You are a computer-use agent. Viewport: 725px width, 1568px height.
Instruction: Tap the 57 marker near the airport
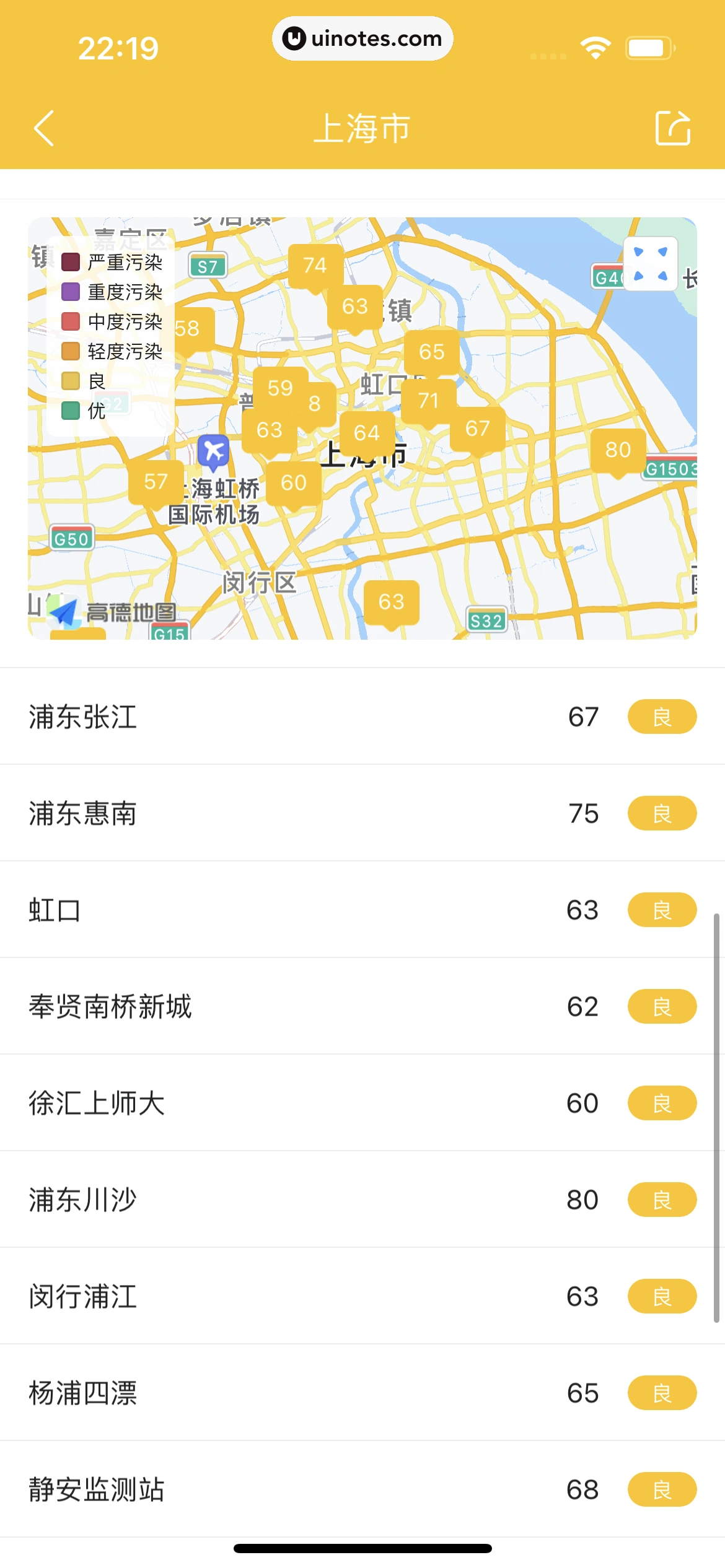pyautogui.click(x=156, y=482)
